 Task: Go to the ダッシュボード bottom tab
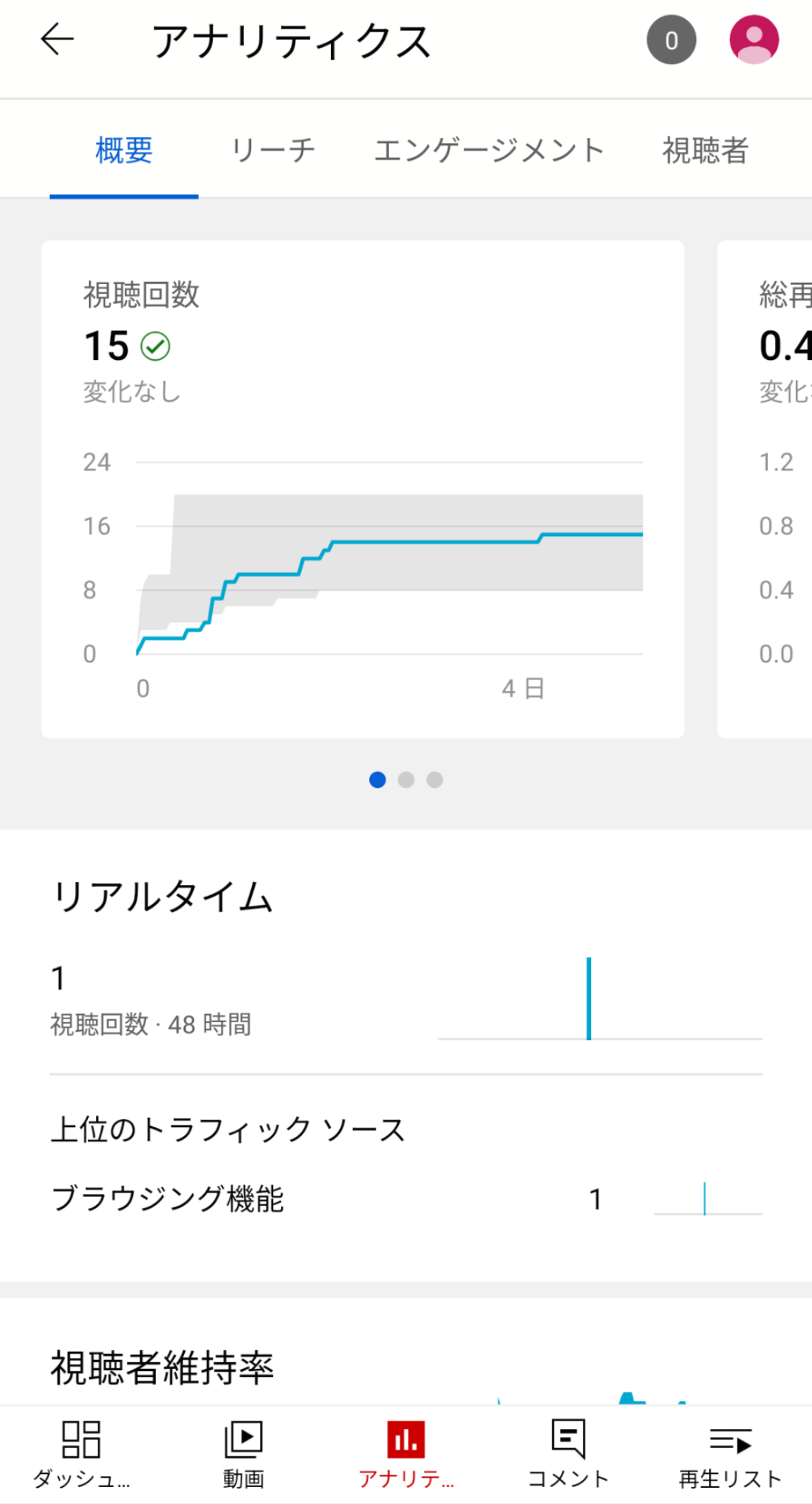[x=81, y=1456]
